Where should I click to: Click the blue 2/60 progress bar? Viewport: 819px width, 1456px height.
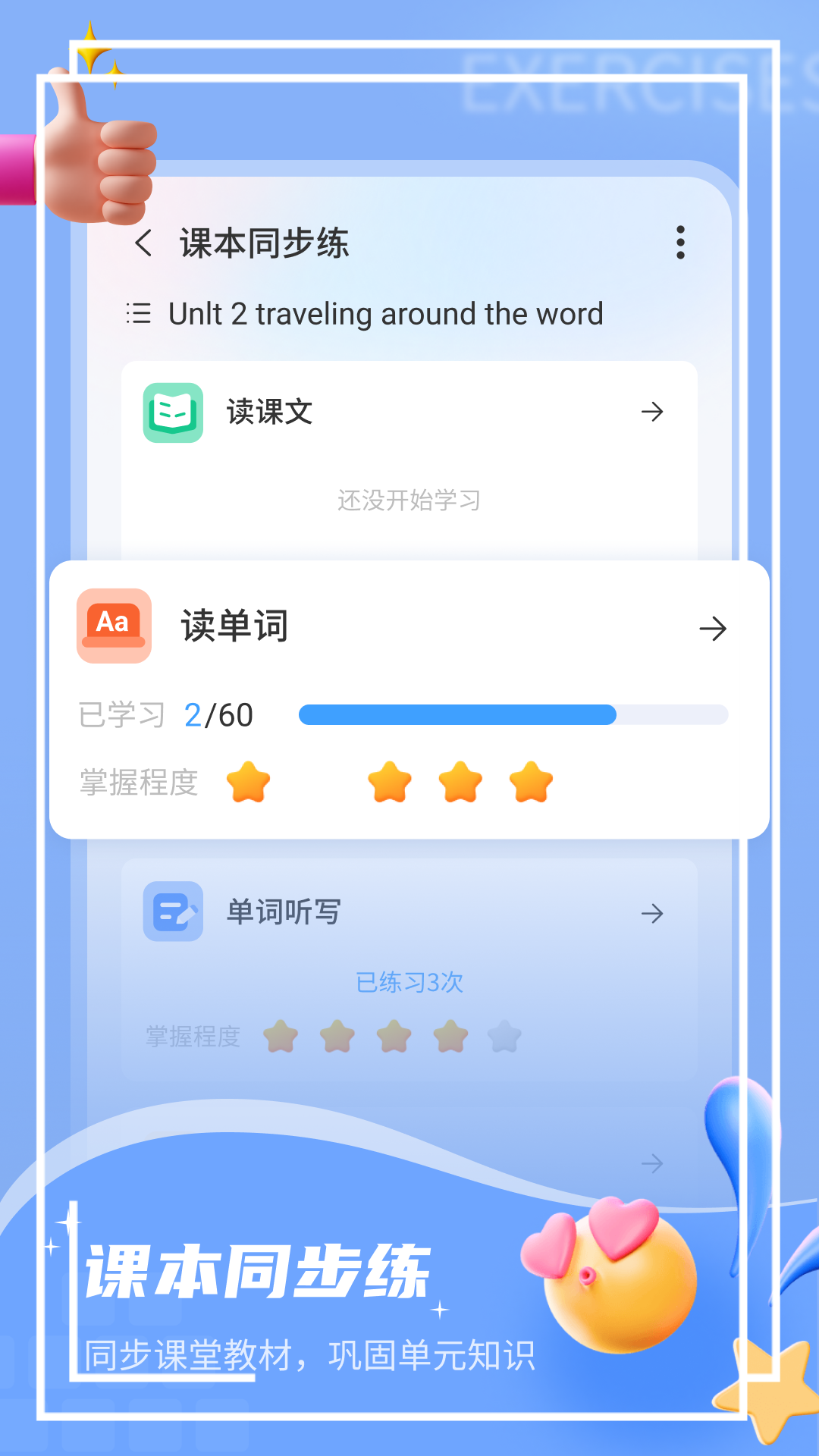click(455, 715)
